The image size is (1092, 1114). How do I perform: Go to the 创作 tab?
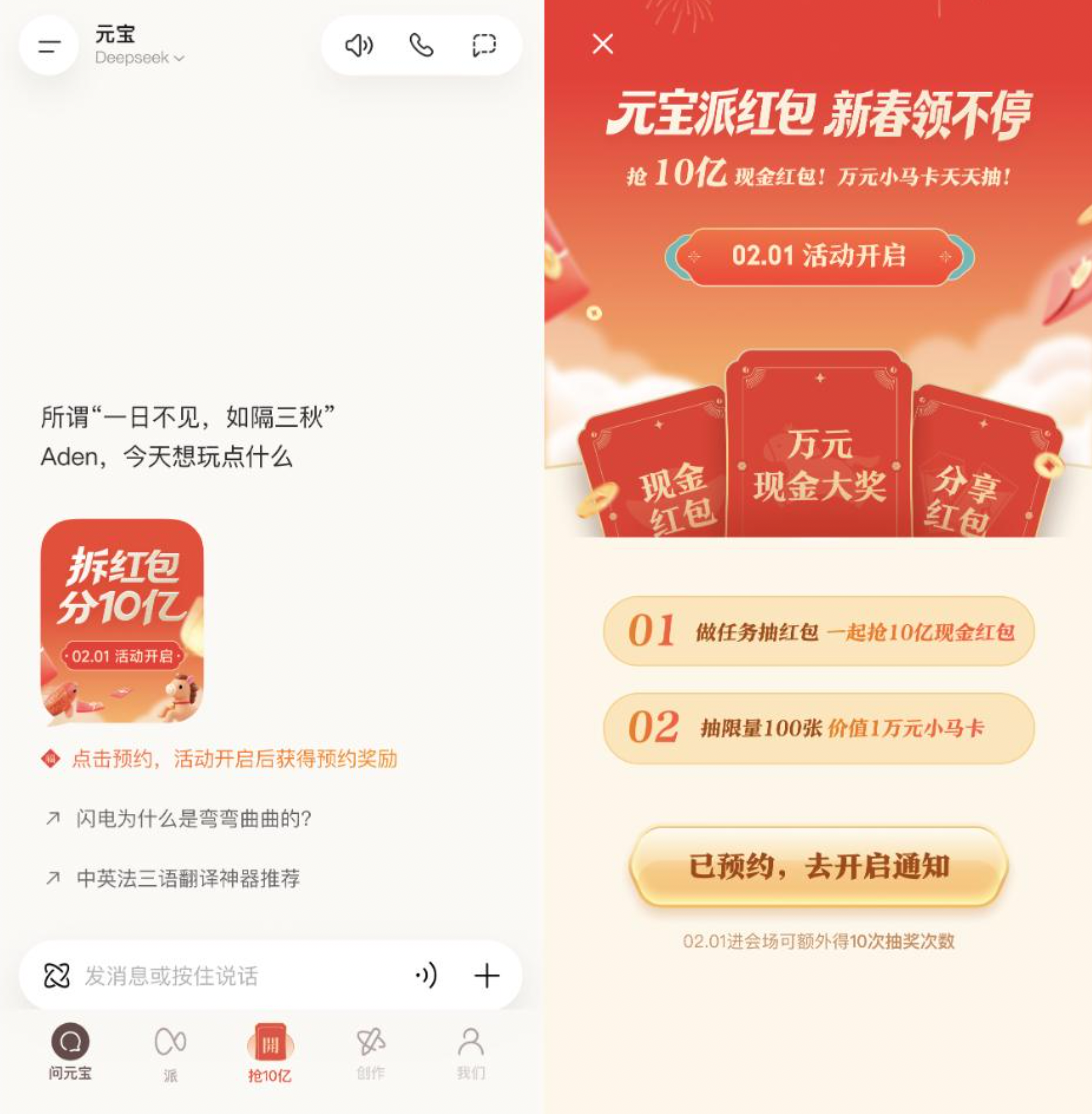click(x=370, y=1051)
